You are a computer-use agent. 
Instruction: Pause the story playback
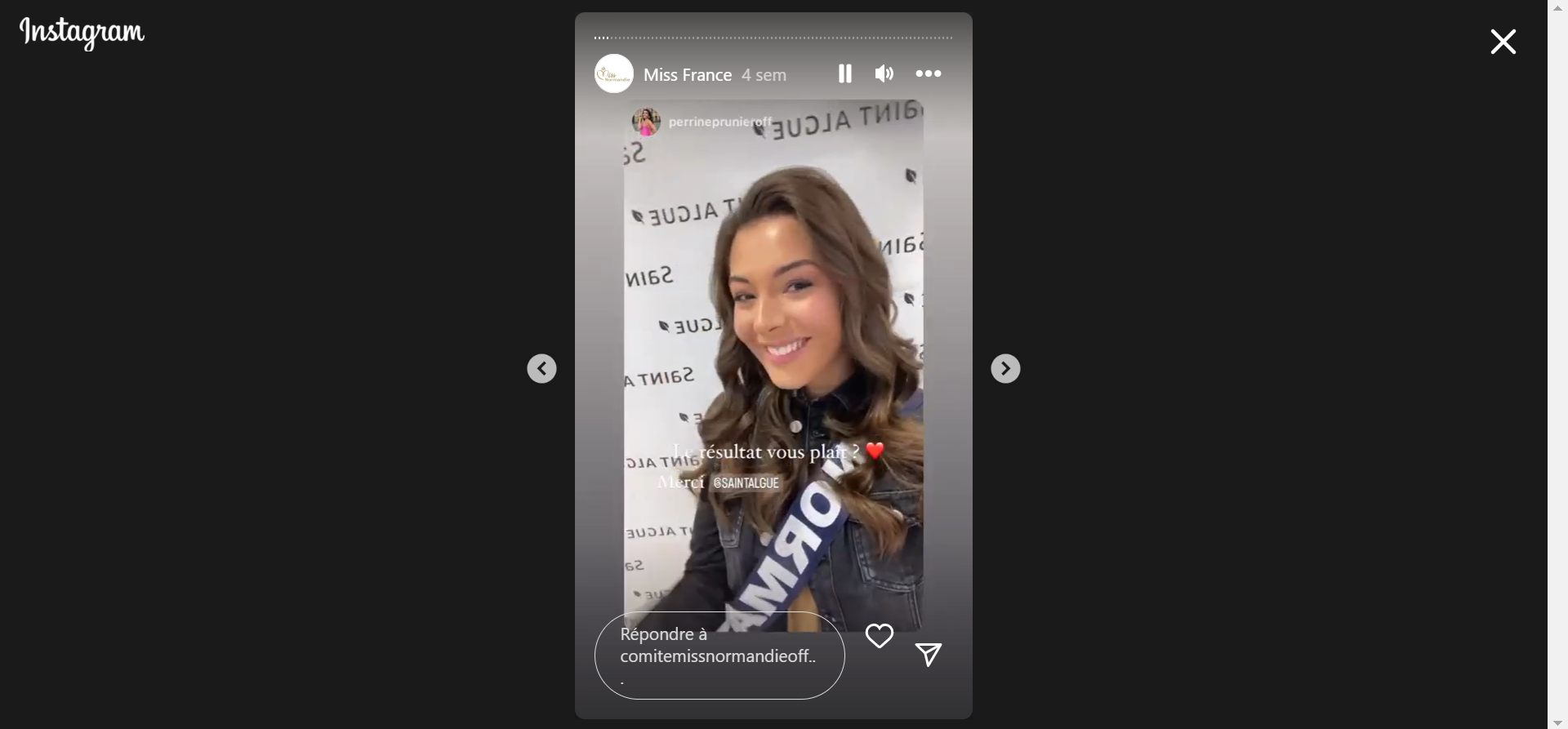(x=845, y=74)
